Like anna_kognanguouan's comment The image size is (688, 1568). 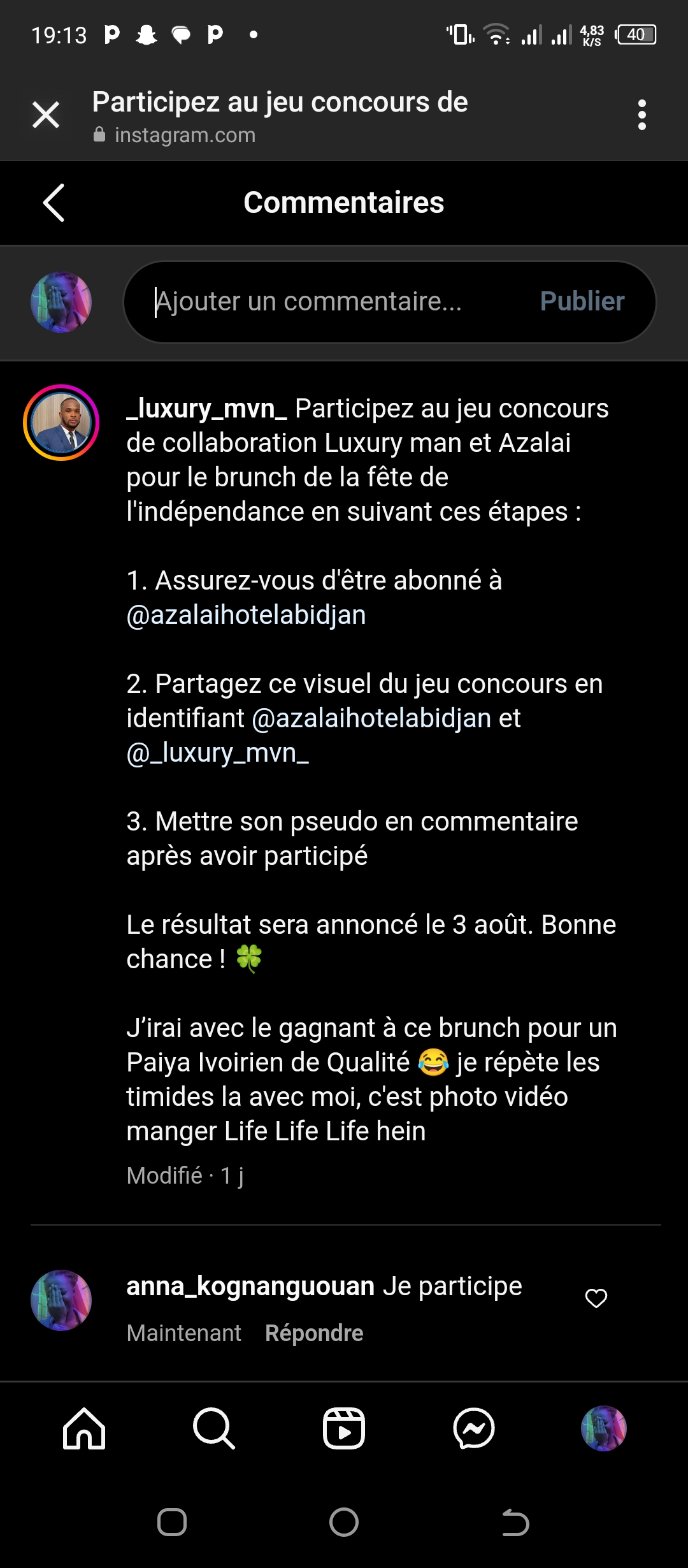click(x=596, y=1298)
